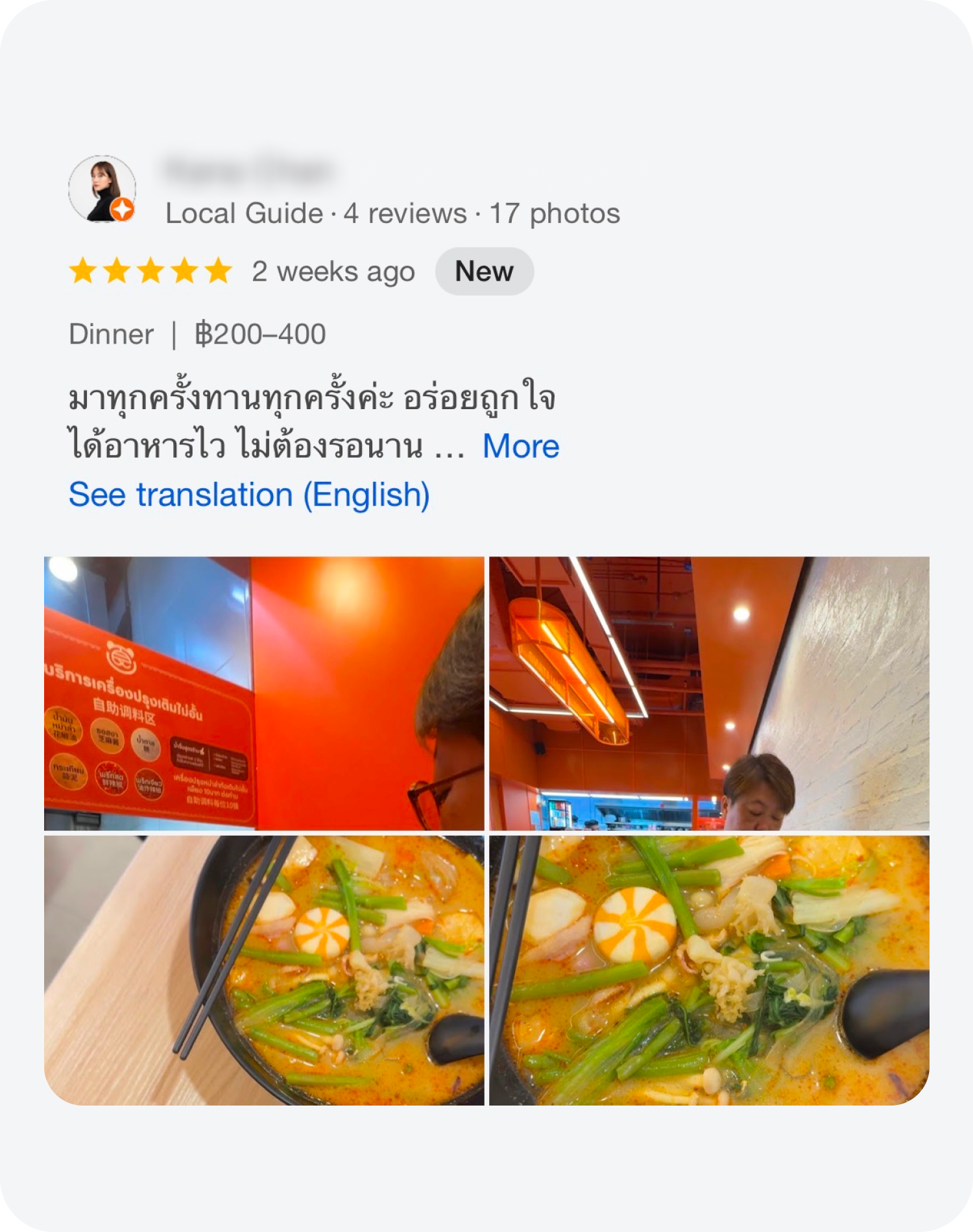This screenshot has height=1232, width=973.
Task: Open the soup bowl photo with wooden table
Action: pyautogui.click(x=264, y=970)
